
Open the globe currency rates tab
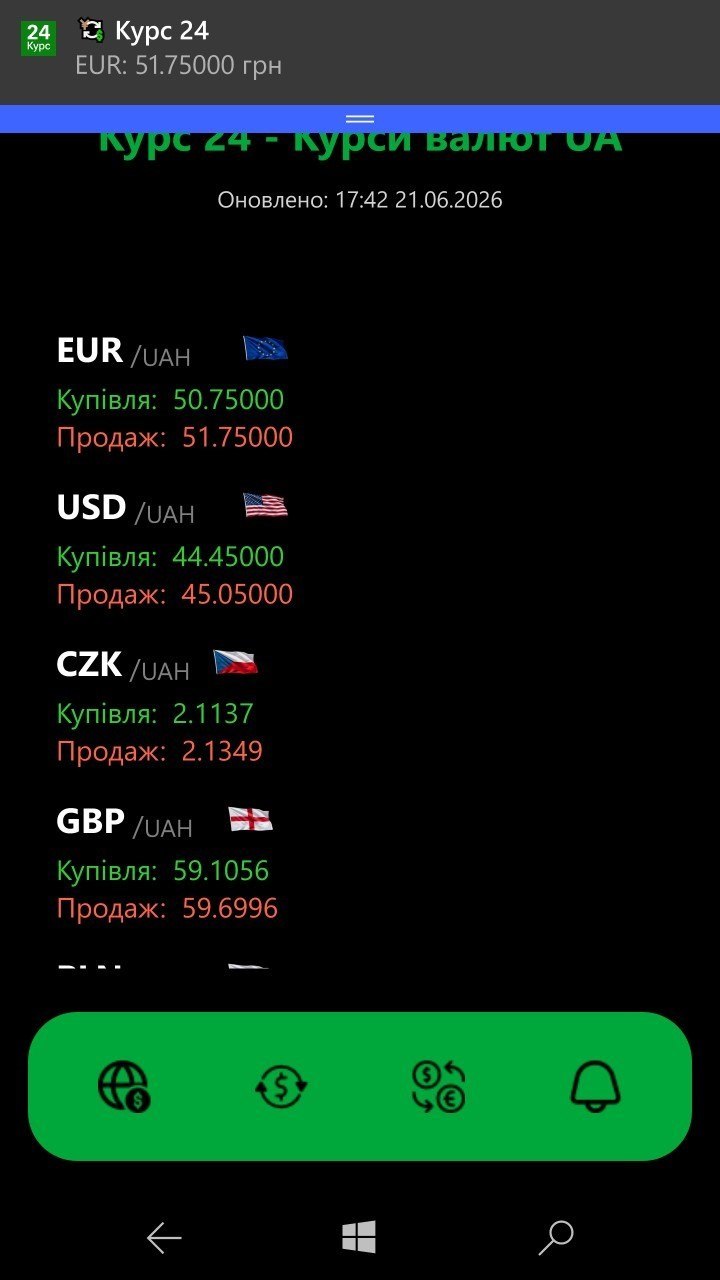click(x=124, y=1087)
